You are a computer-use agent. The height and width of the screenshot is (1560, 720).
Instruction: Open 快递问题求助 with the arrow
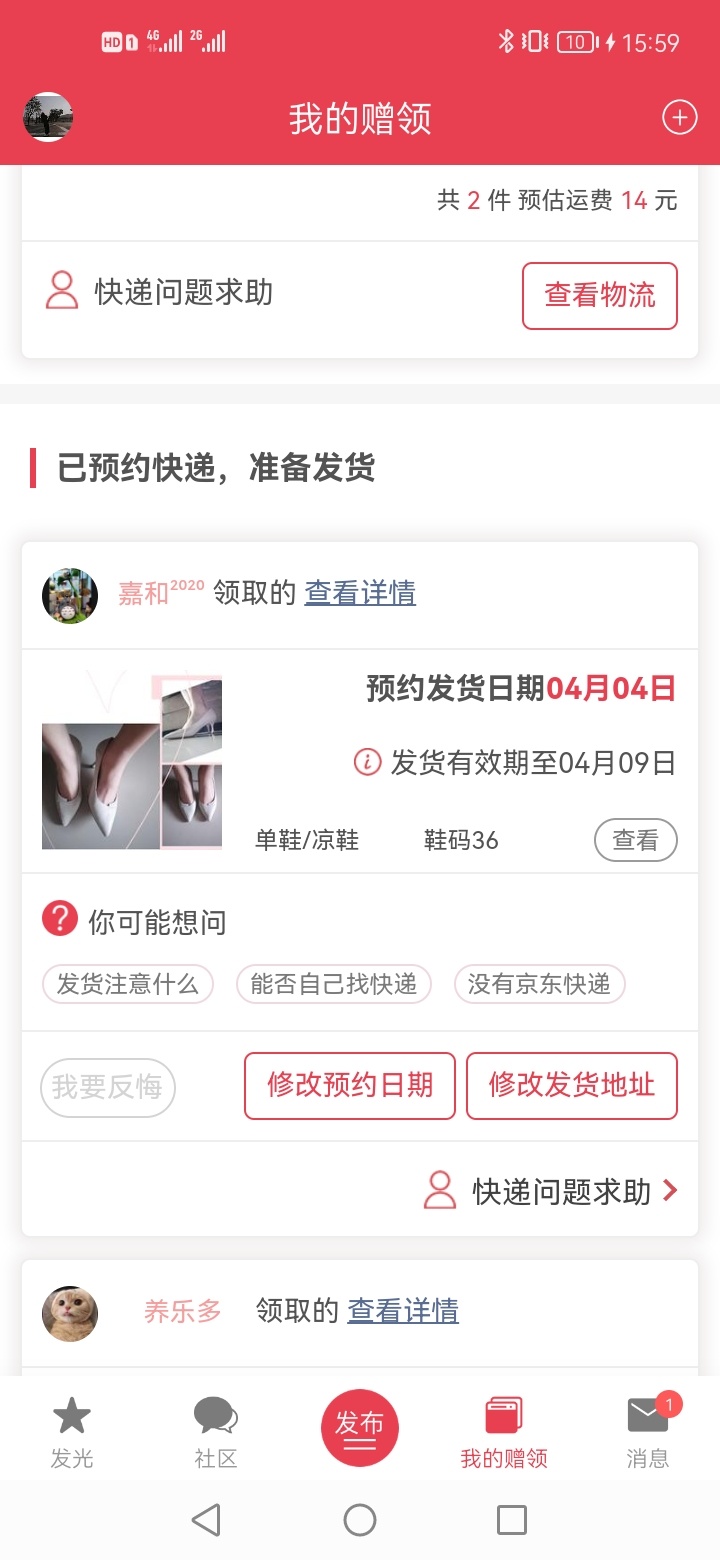[x=551, y=1191]
